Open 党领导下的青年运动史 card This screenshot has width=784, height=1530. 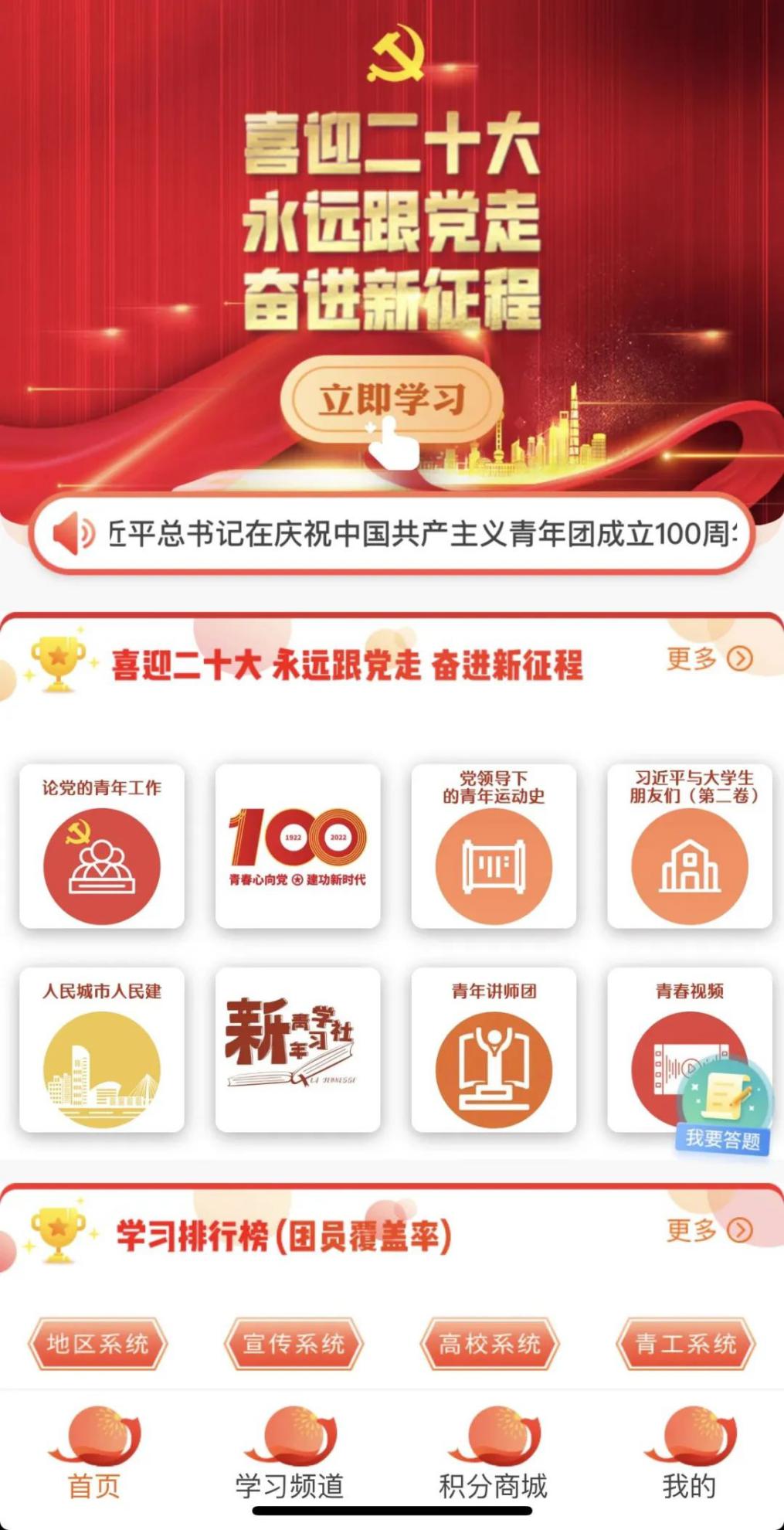(x=494, y=846)
